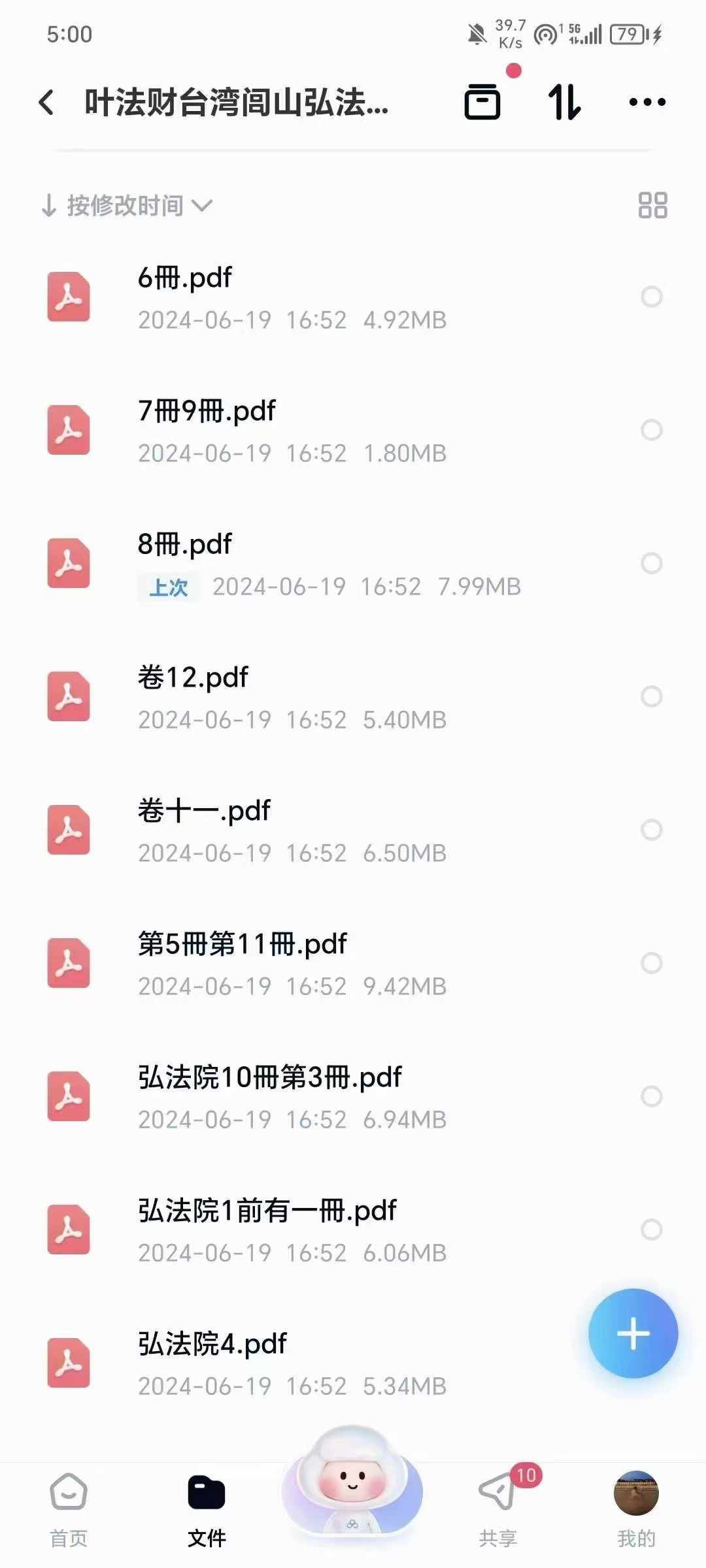Select the circle next to 卷十一.pdf
This screenshot has height=1568, width=706.
[x=652, y=830]
